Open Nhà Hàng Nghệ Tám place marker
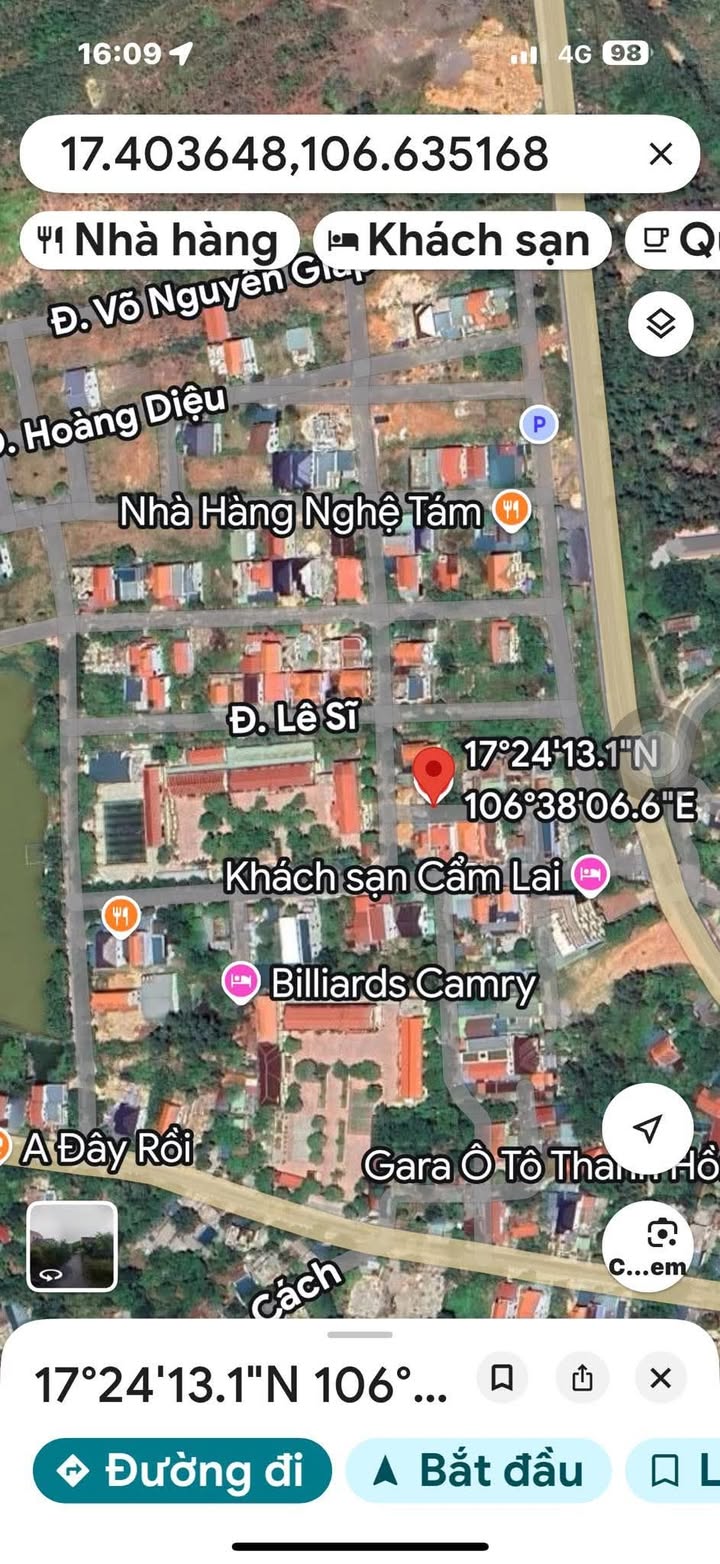Viewport: 720px width, 1564px height. (x=511, y=512)
